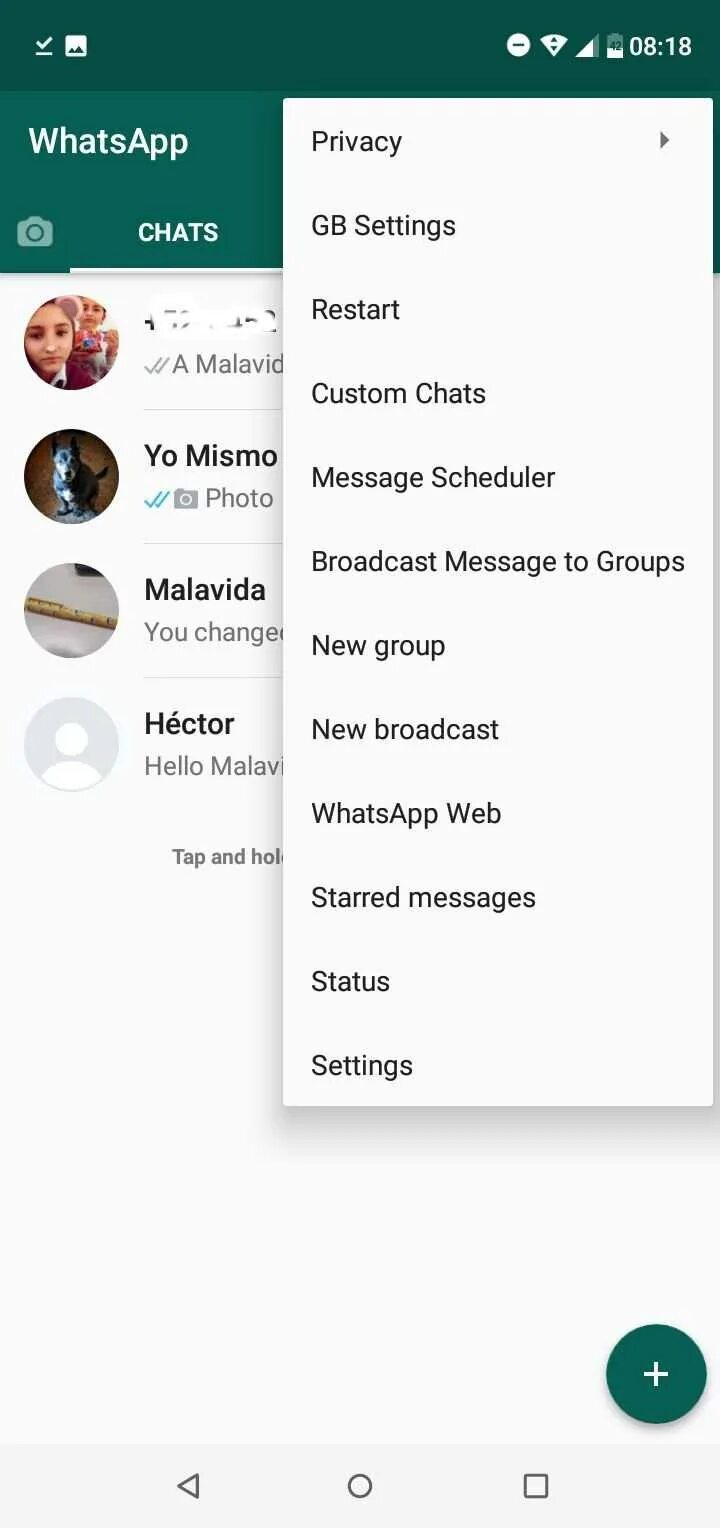
Task: Select Restart from the menu
Action: [x=498, y=309]
